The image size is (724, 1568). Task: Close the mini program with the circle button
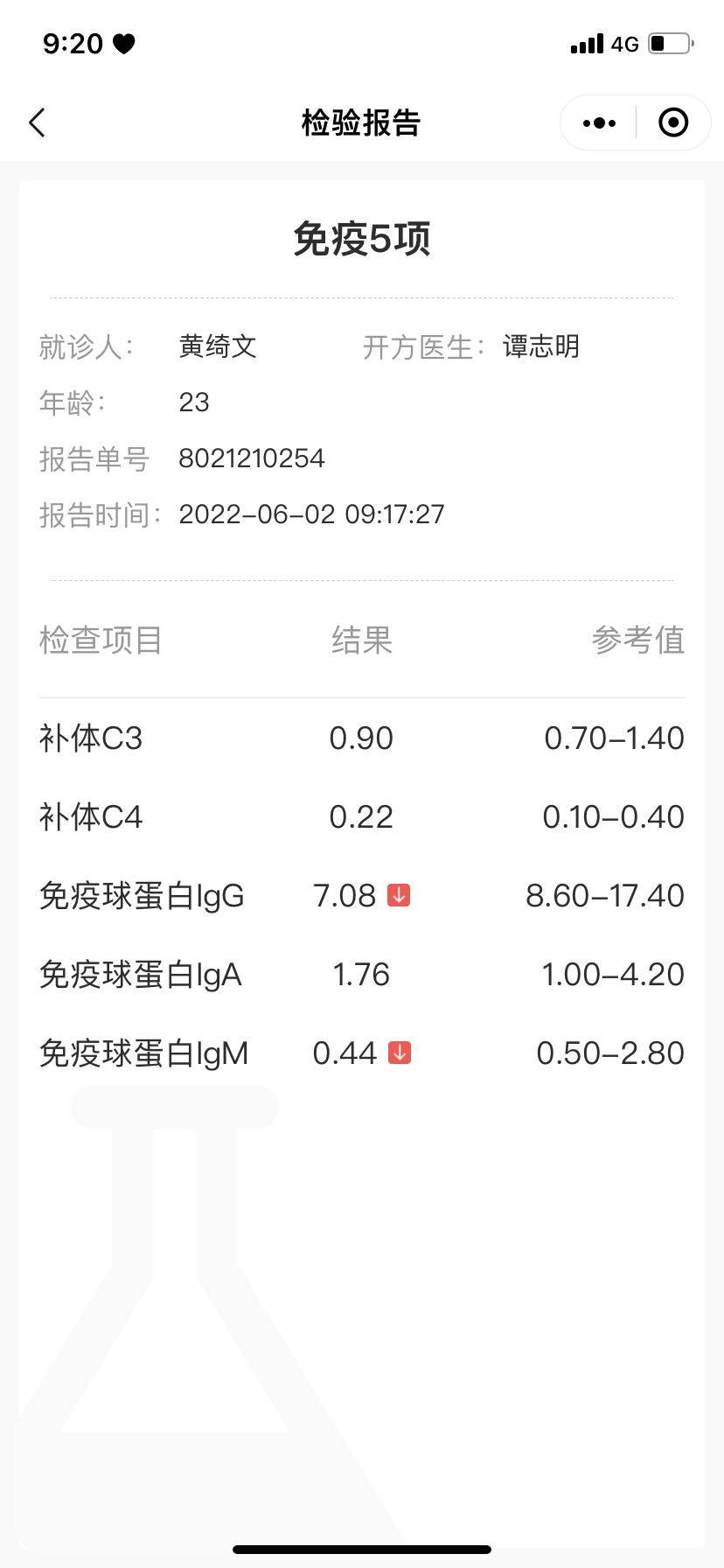coord(672,123)
